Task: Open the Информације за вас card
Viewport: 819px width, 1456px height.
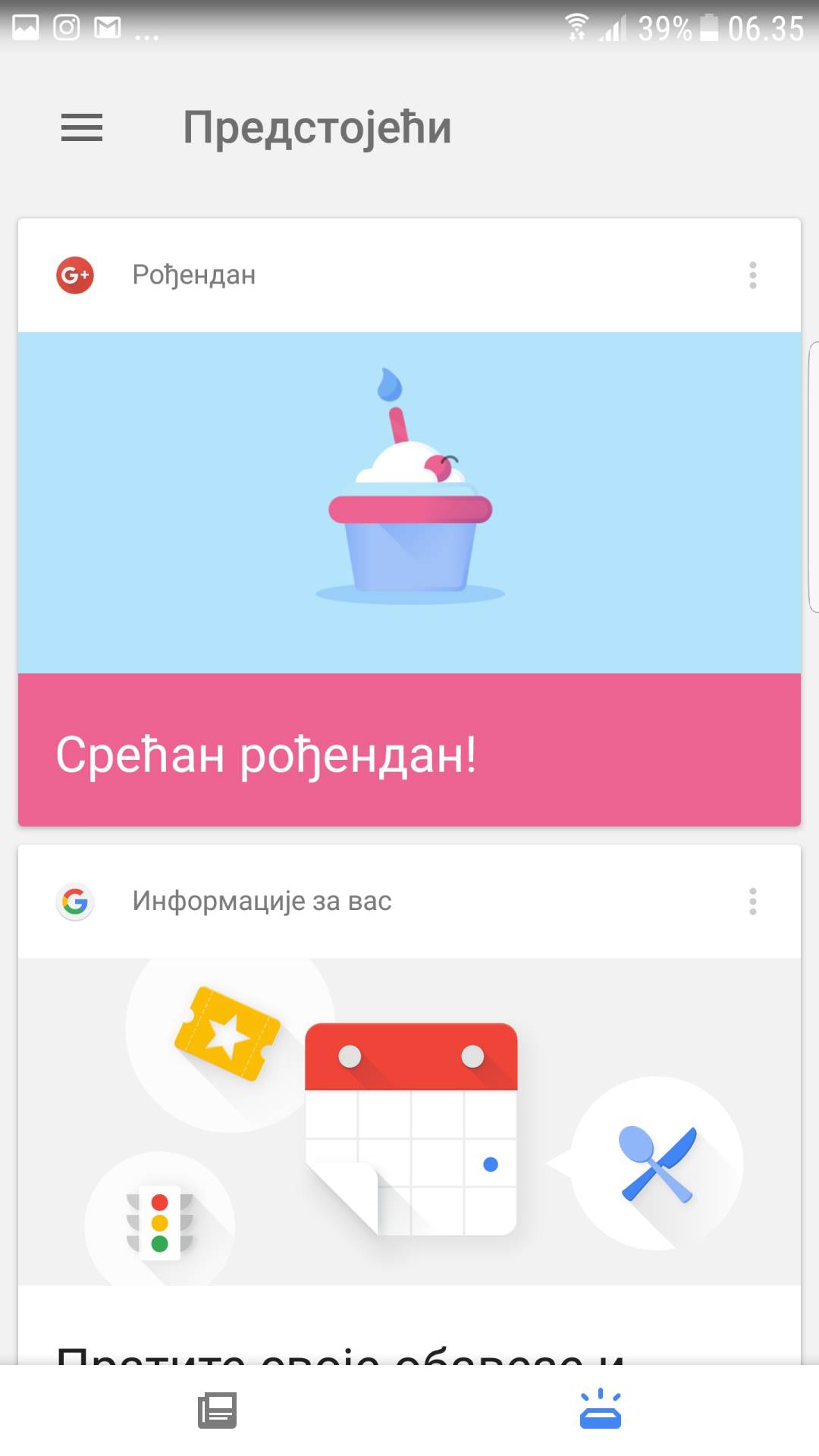Action: click(409, 1122)
